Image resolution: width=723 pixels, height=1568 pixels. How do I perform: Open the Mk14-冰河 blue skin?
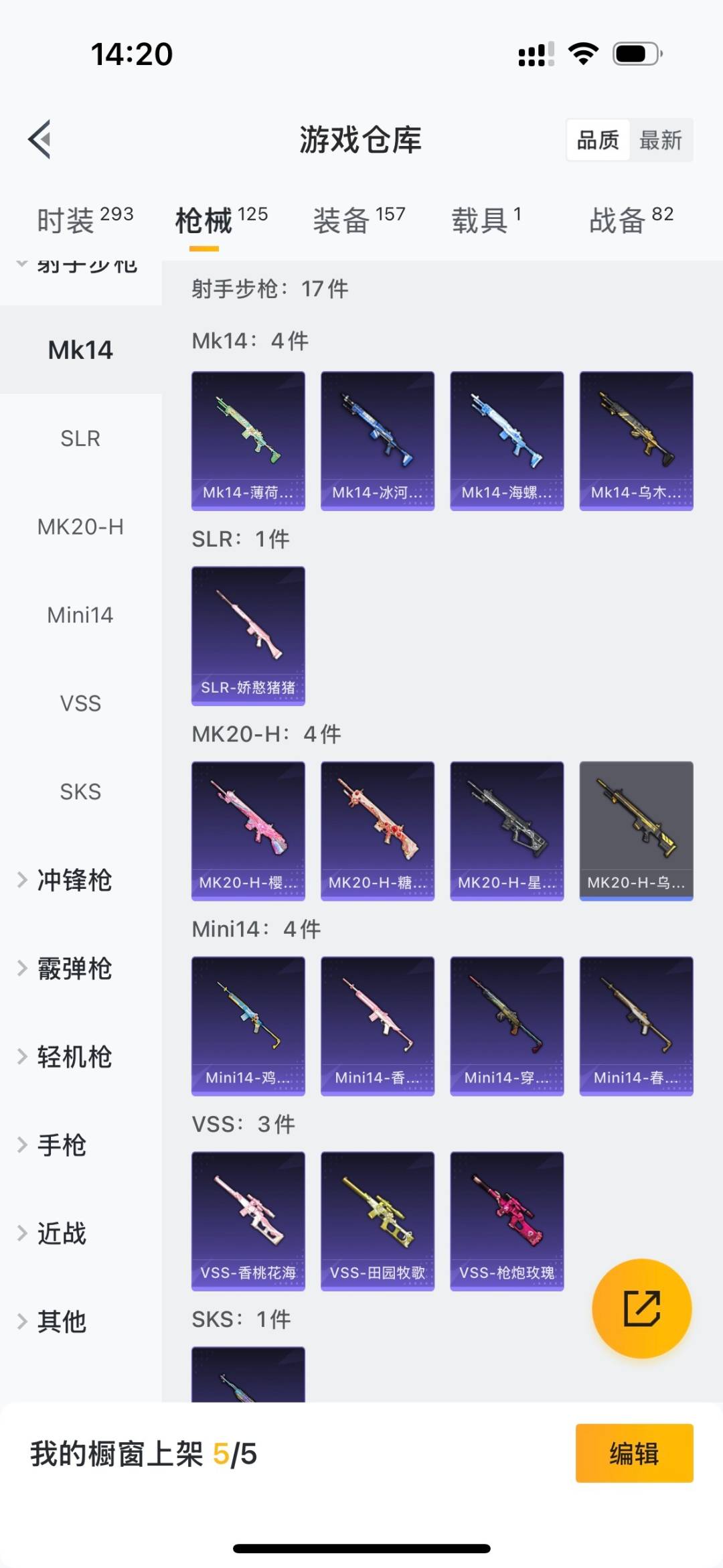point(377,439)
